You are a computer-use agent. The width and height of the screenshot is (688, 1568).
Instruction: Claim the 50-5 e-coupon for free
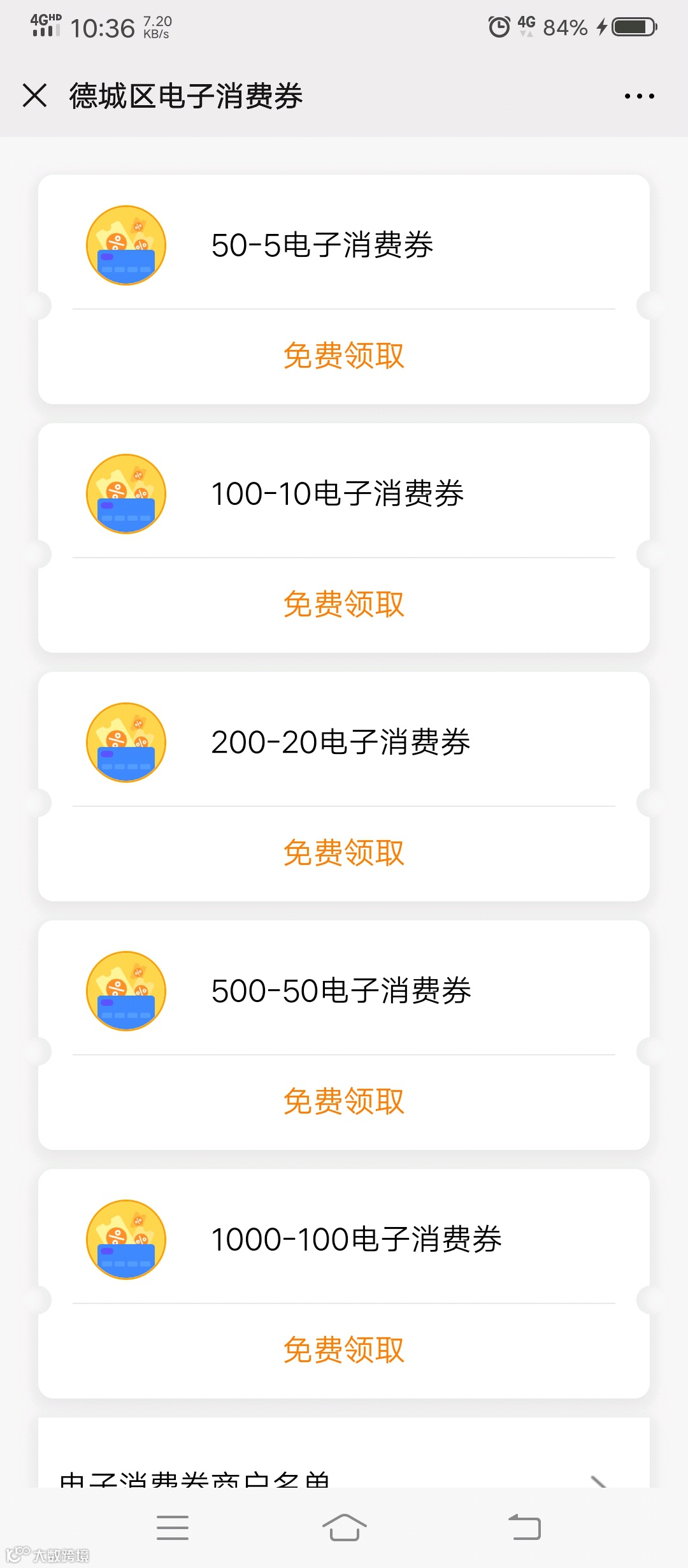click(344, 356)
